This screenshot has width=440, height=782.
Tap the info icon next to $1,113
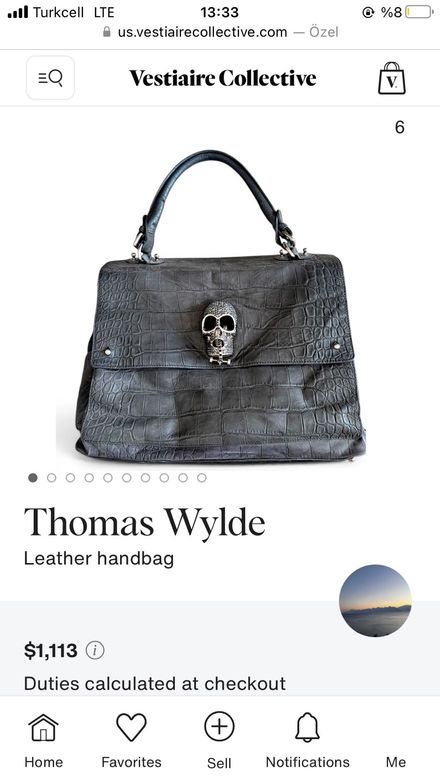95,650
